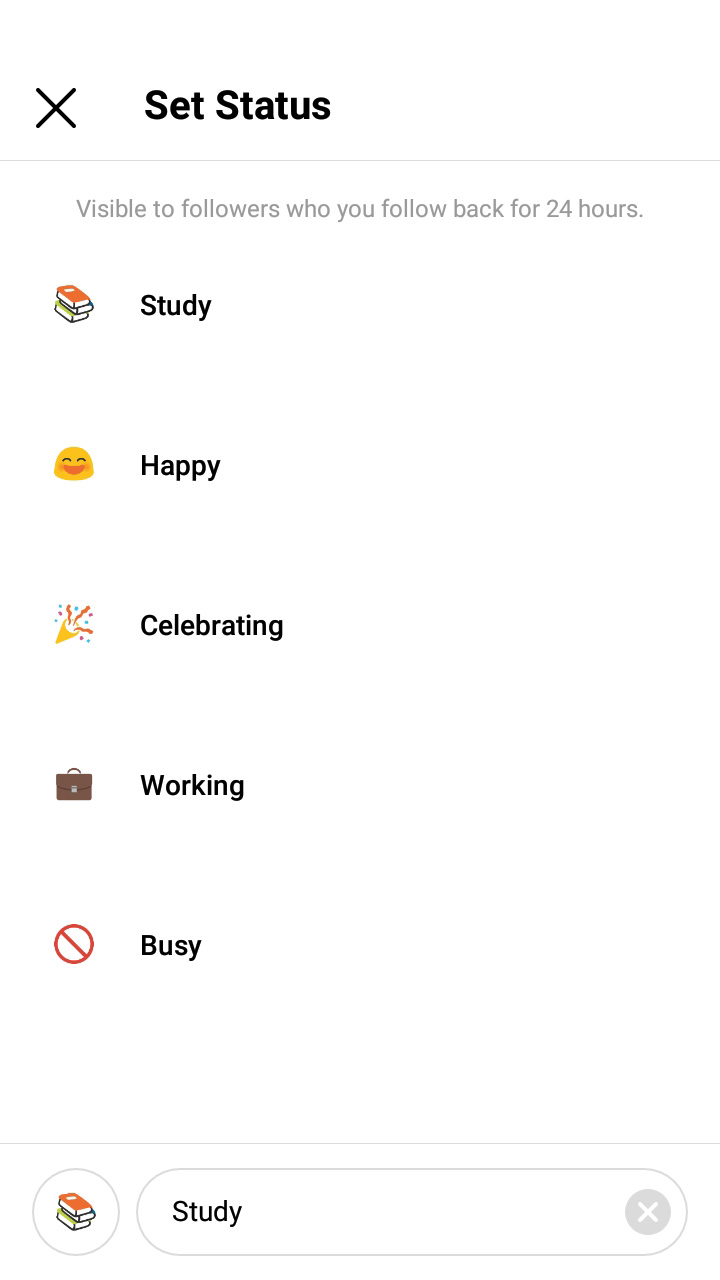Clear the status text field
Screen dimensions: 720x1280
[x=648, y=1212]
